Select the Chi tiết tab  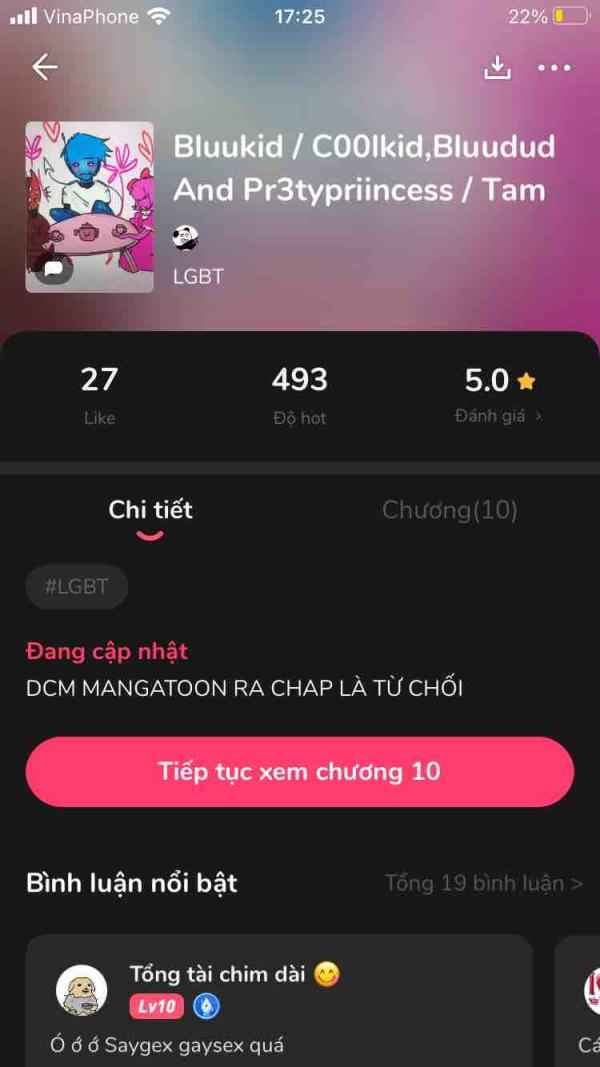150,510
